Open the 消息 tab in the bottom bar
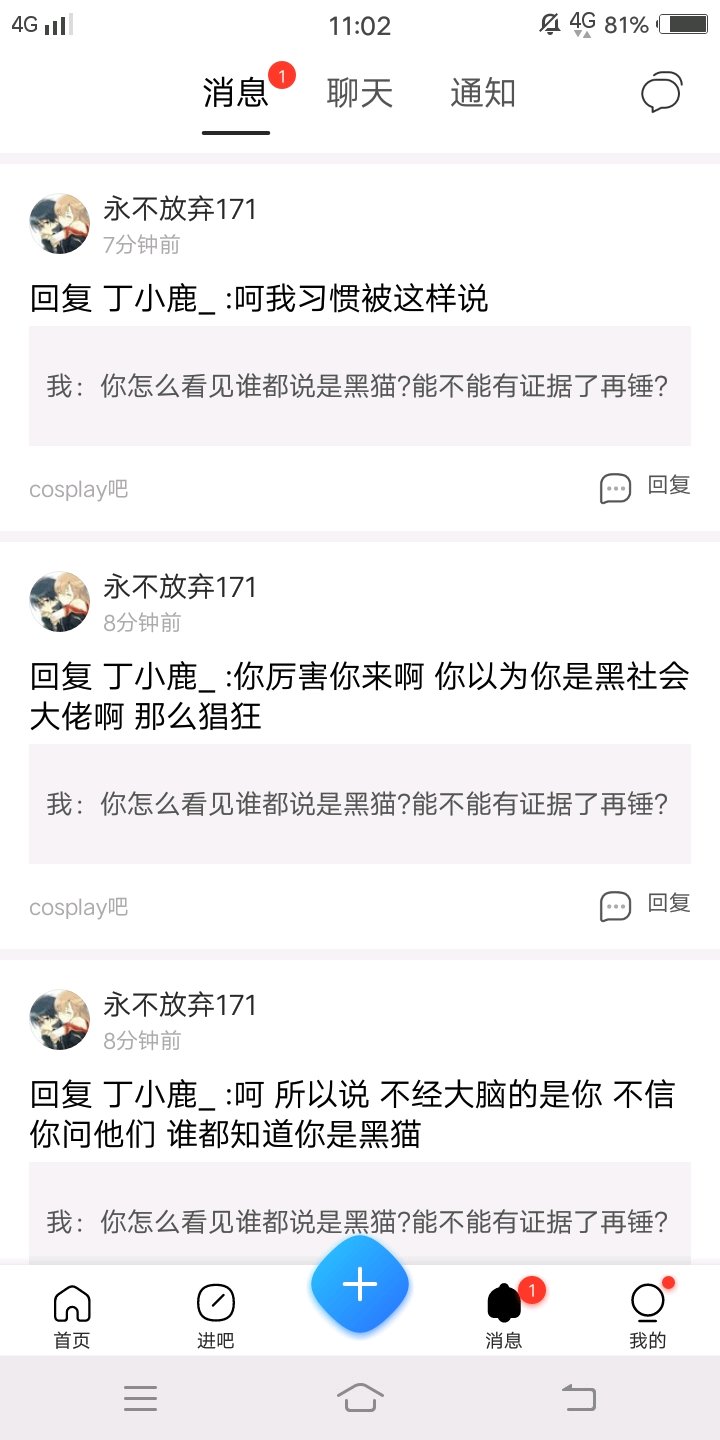720x1440 pixels. 504,1316
